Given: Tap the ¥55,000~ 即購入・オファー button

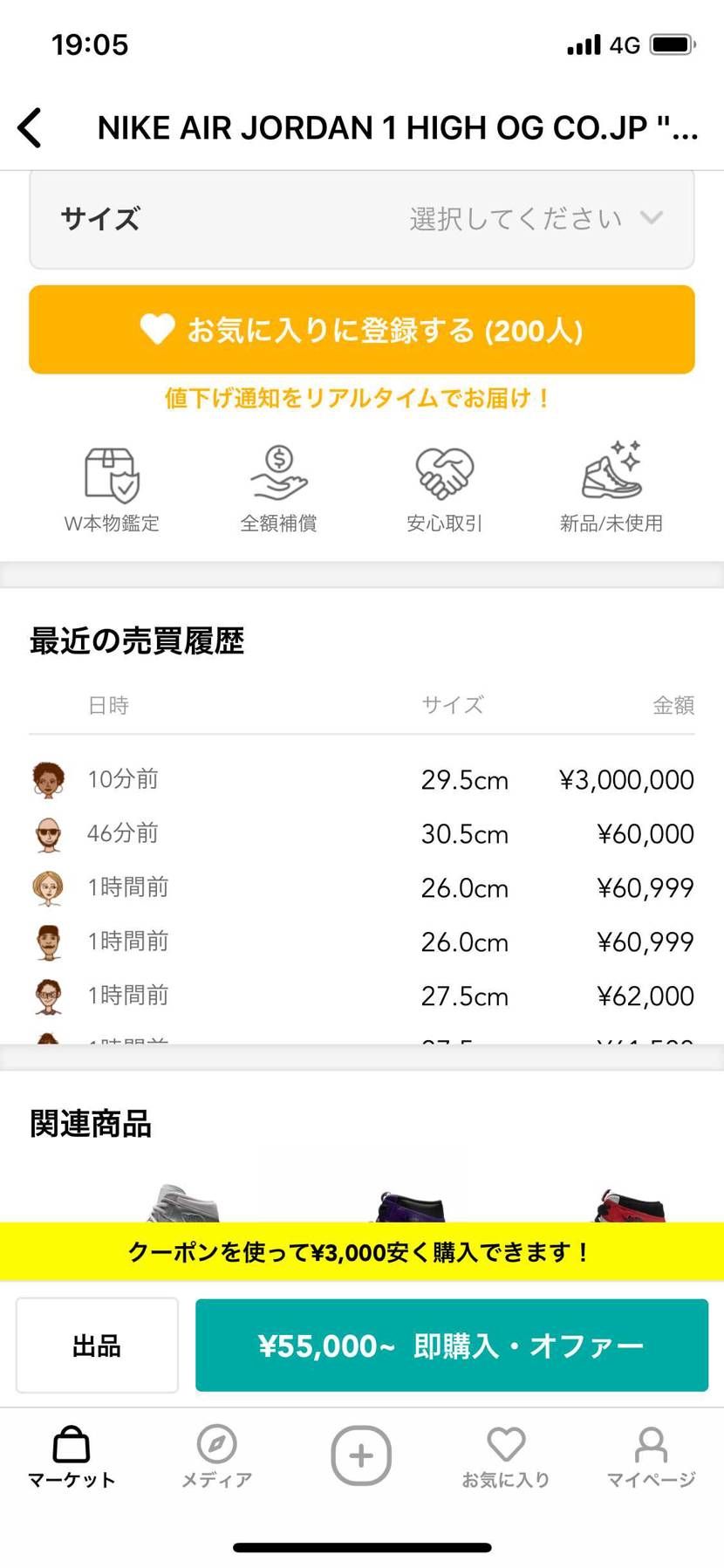Looking at the screenshot, I should [451, 1345].
